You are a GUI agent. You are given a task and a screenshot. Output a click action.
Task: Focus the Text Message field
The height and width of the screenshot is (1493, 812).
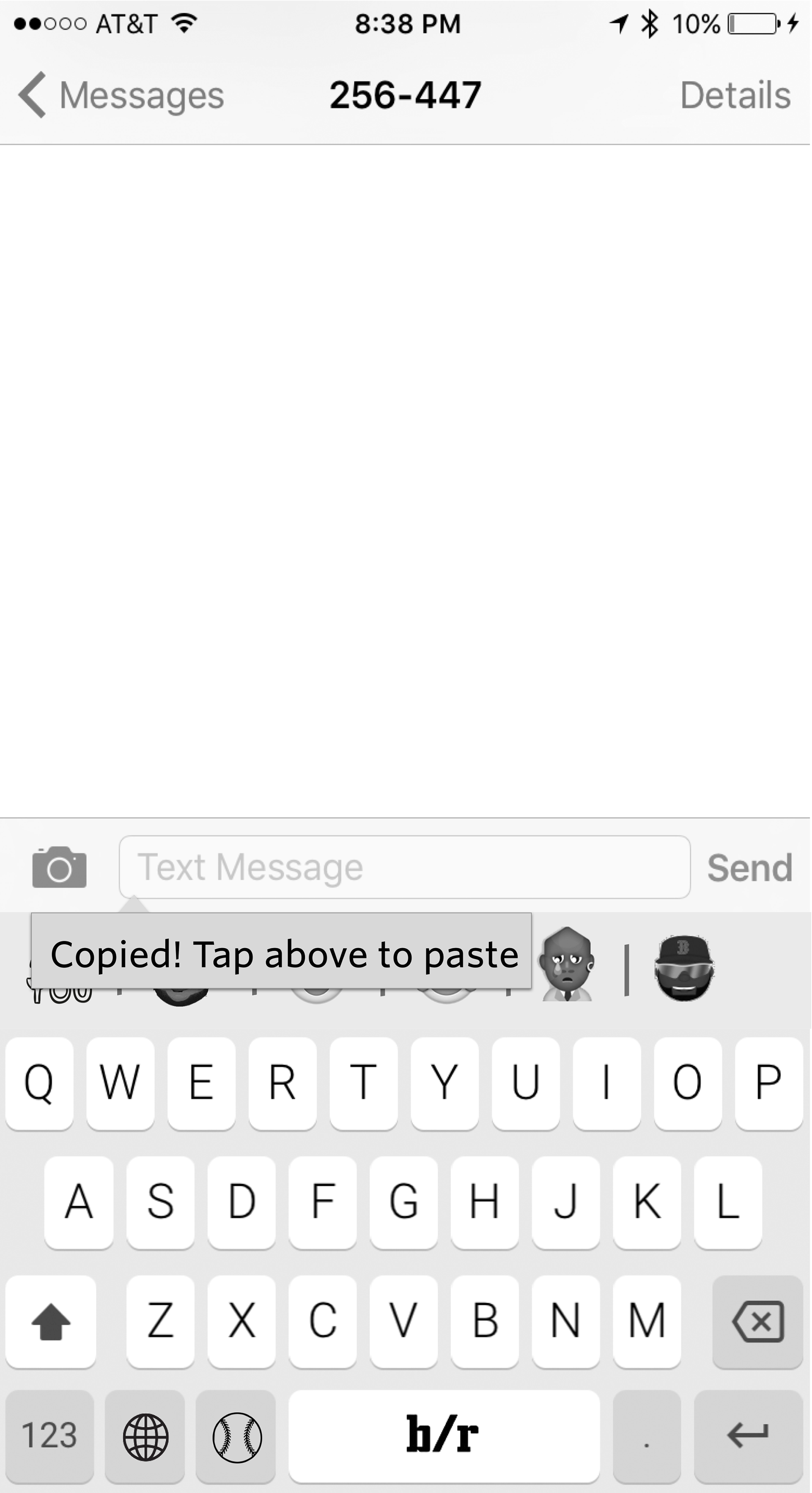point(405,867)
